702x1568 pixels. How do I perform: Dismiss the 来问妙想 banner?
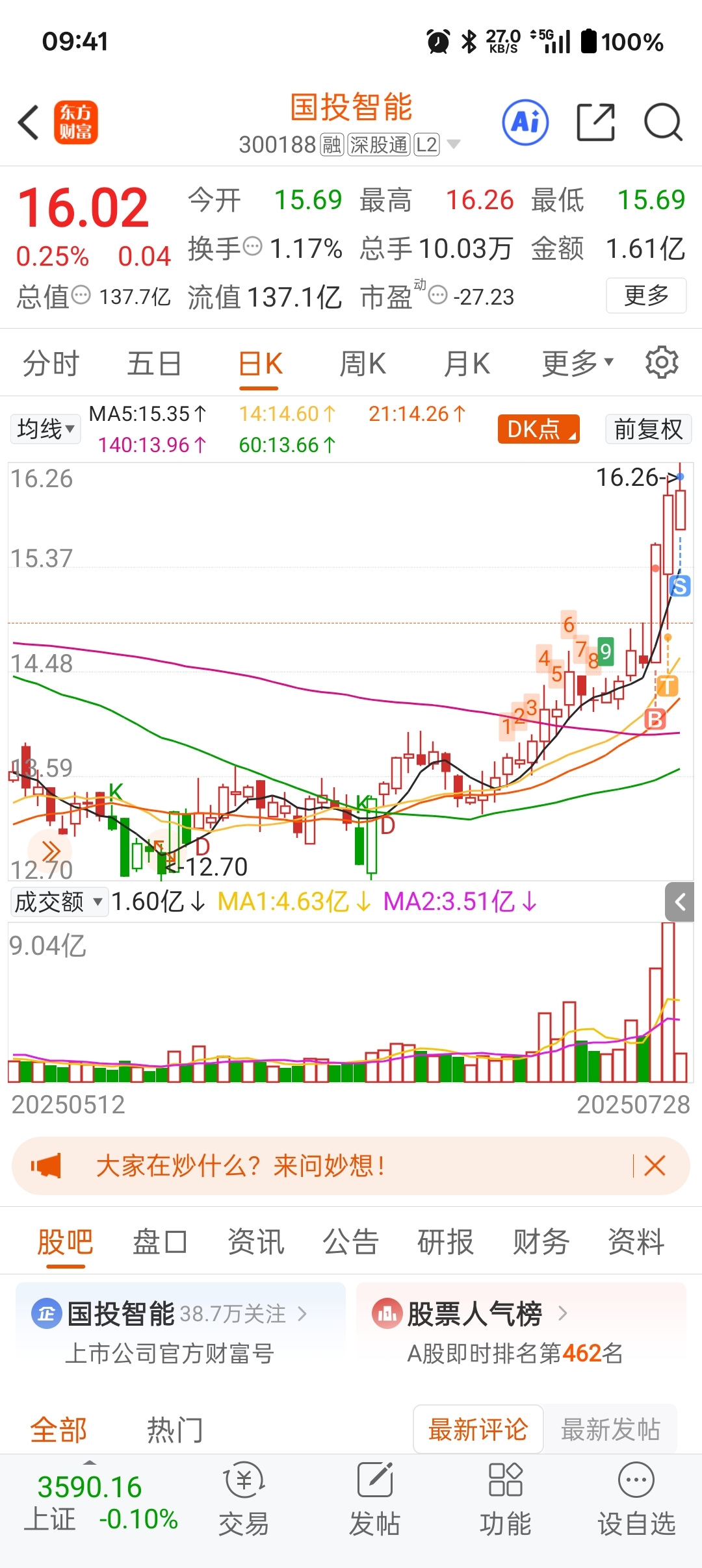point(655,1166)
